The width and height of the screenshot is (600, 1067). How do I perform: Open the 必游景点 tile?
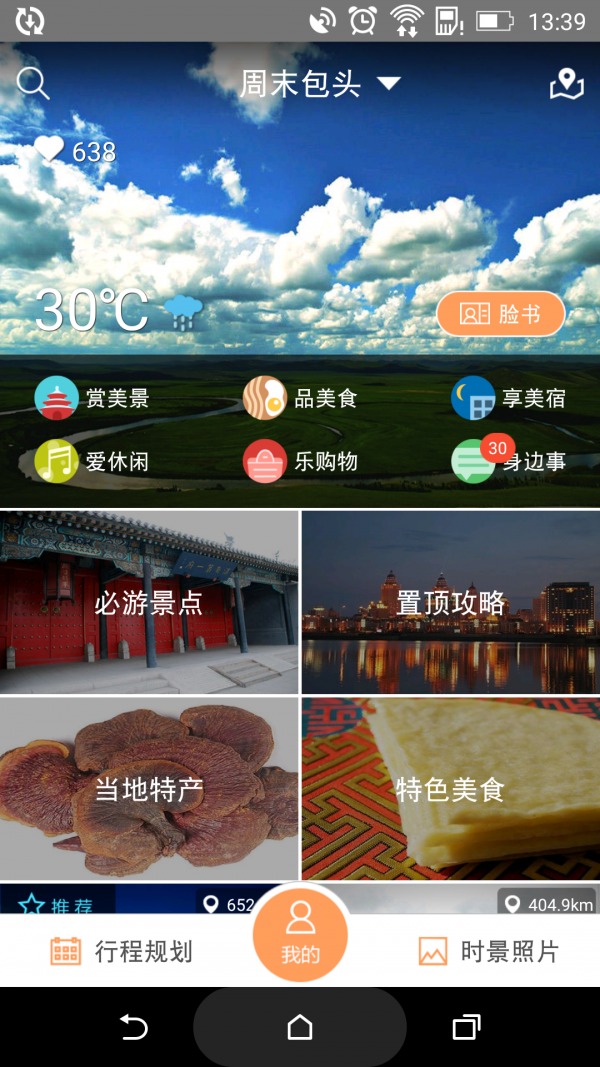(149, 602)
